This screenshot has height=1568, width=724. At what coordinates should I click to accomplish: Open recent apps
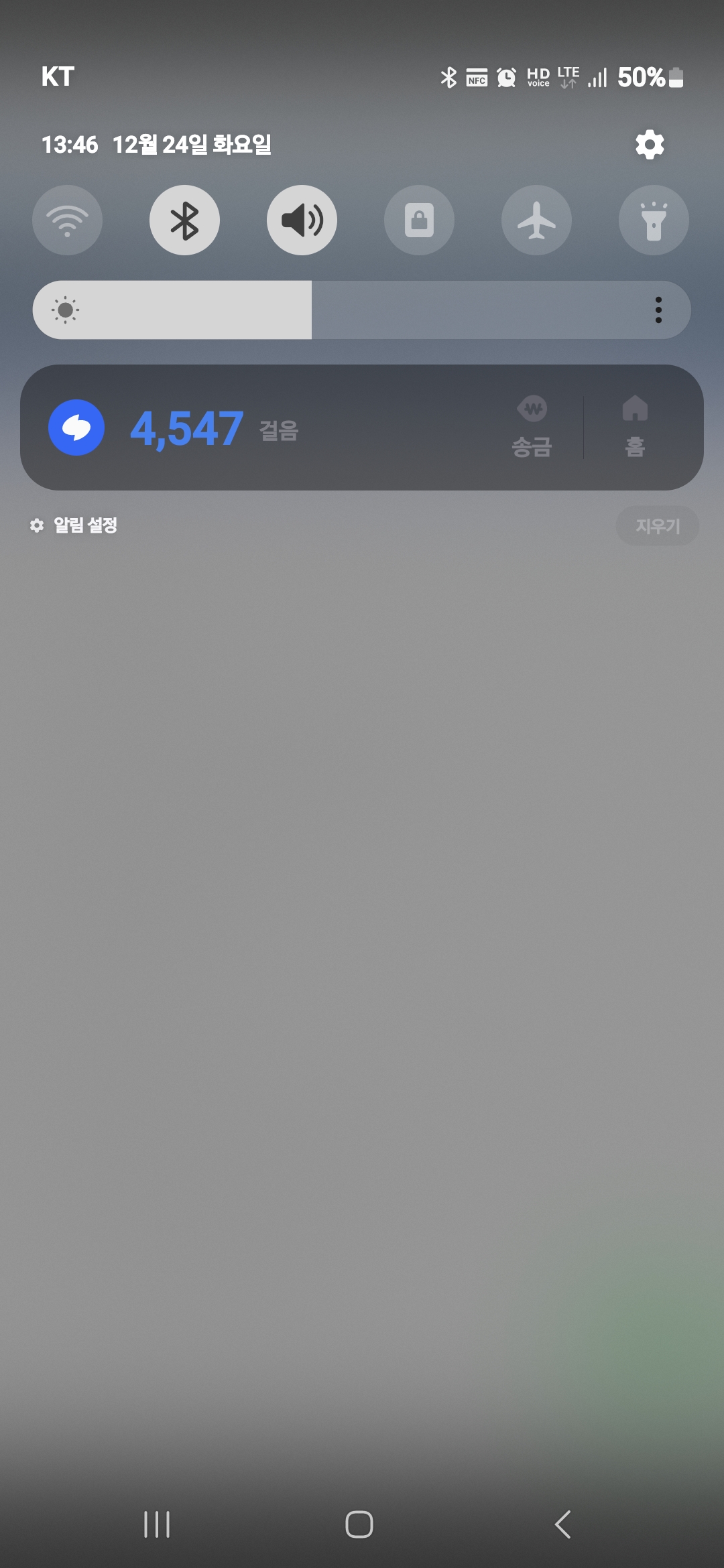(x=157, y=1524)
